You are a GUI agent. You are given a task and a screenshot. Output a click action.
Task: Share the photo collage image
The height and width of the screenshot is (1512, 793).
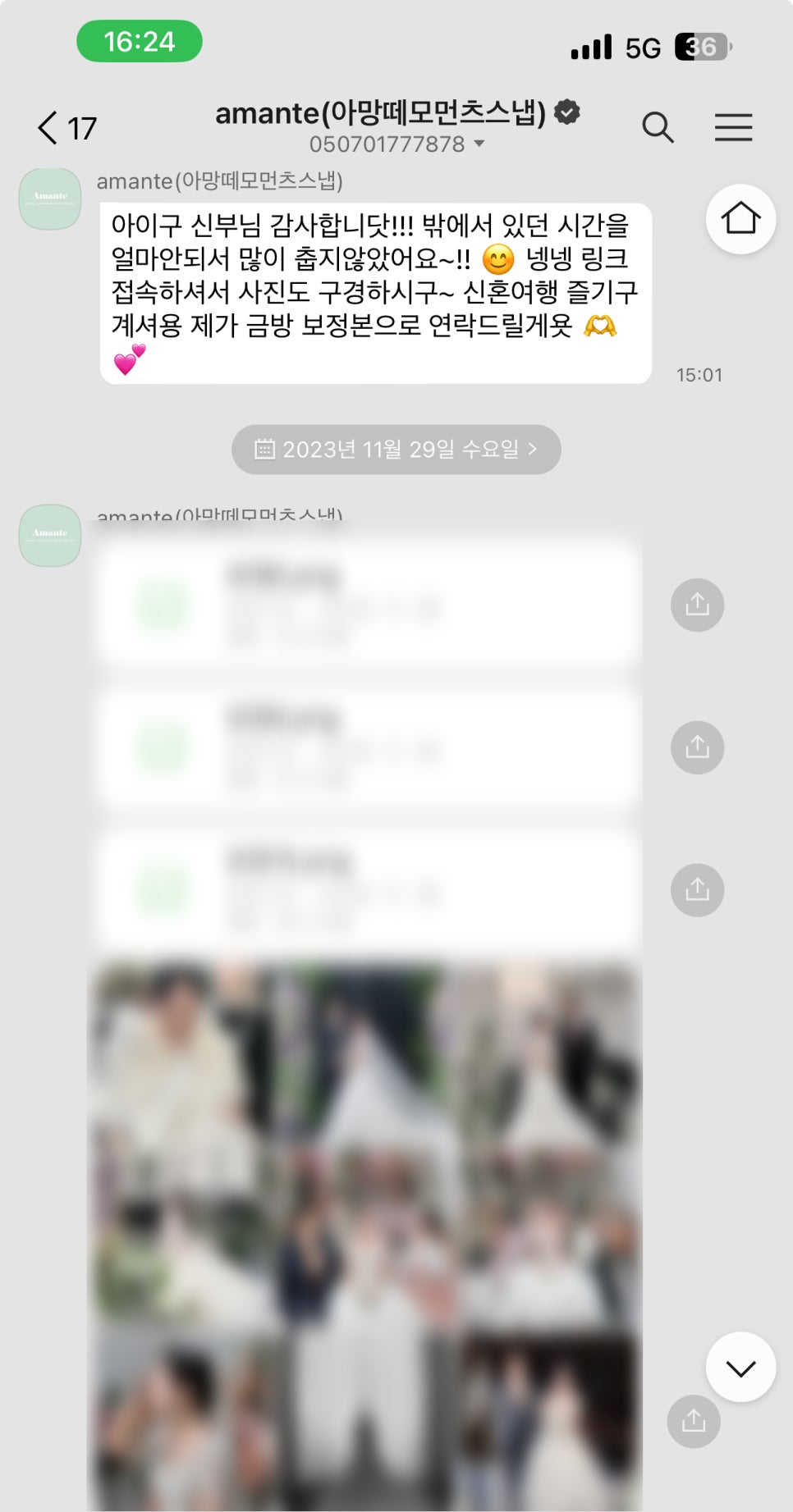point(694,1421)
